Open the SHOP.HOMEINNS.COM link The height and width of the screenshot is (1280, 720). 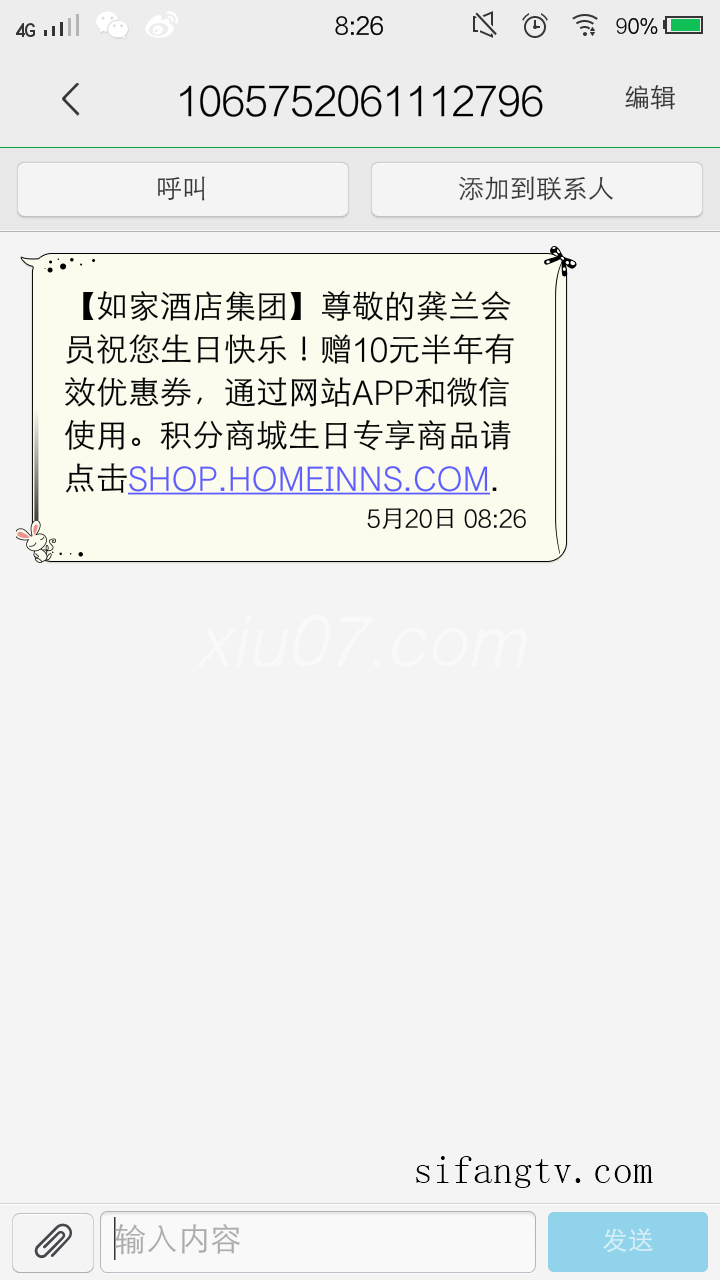309,479
